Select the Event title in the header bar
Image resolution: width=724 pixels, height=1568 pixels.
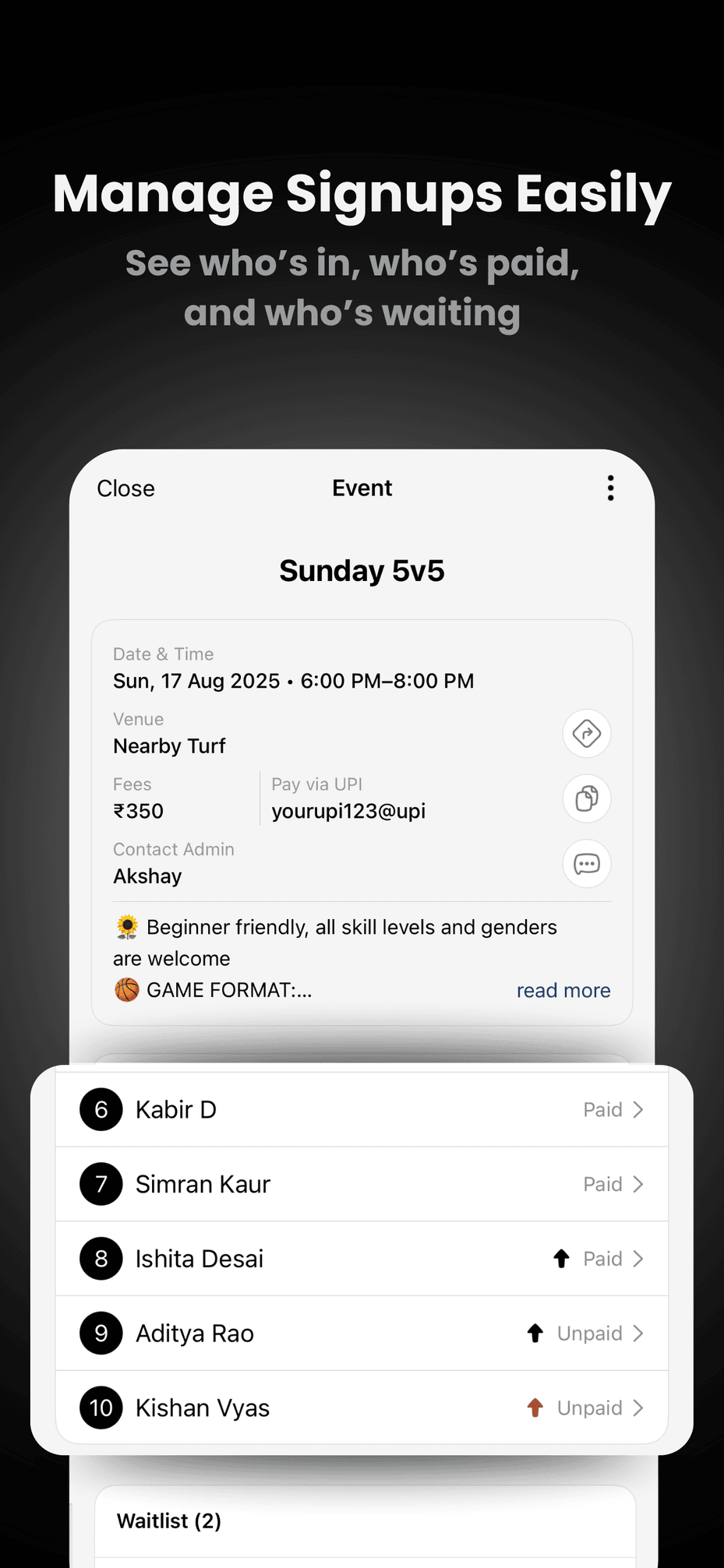(362, 488)
